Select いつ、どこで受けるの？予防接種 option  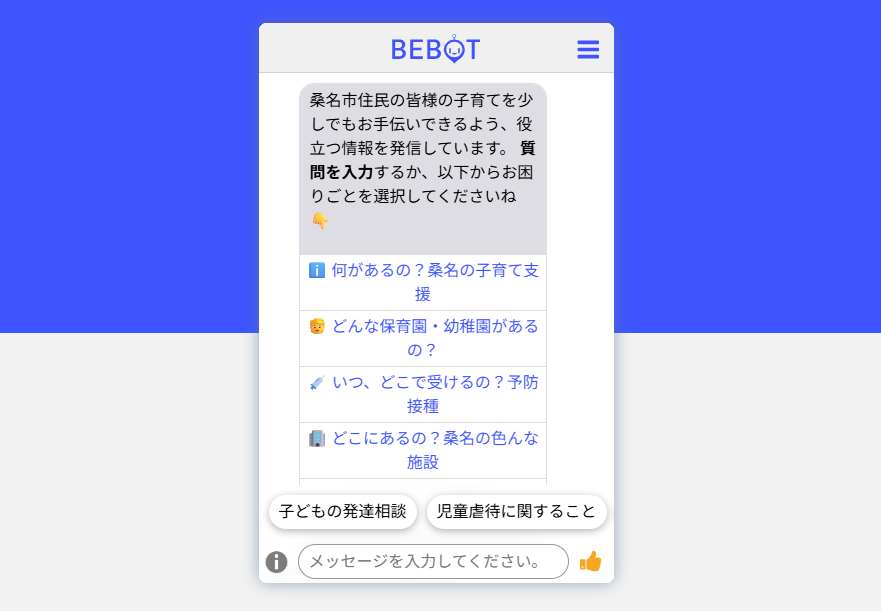(x=423, y=394)
